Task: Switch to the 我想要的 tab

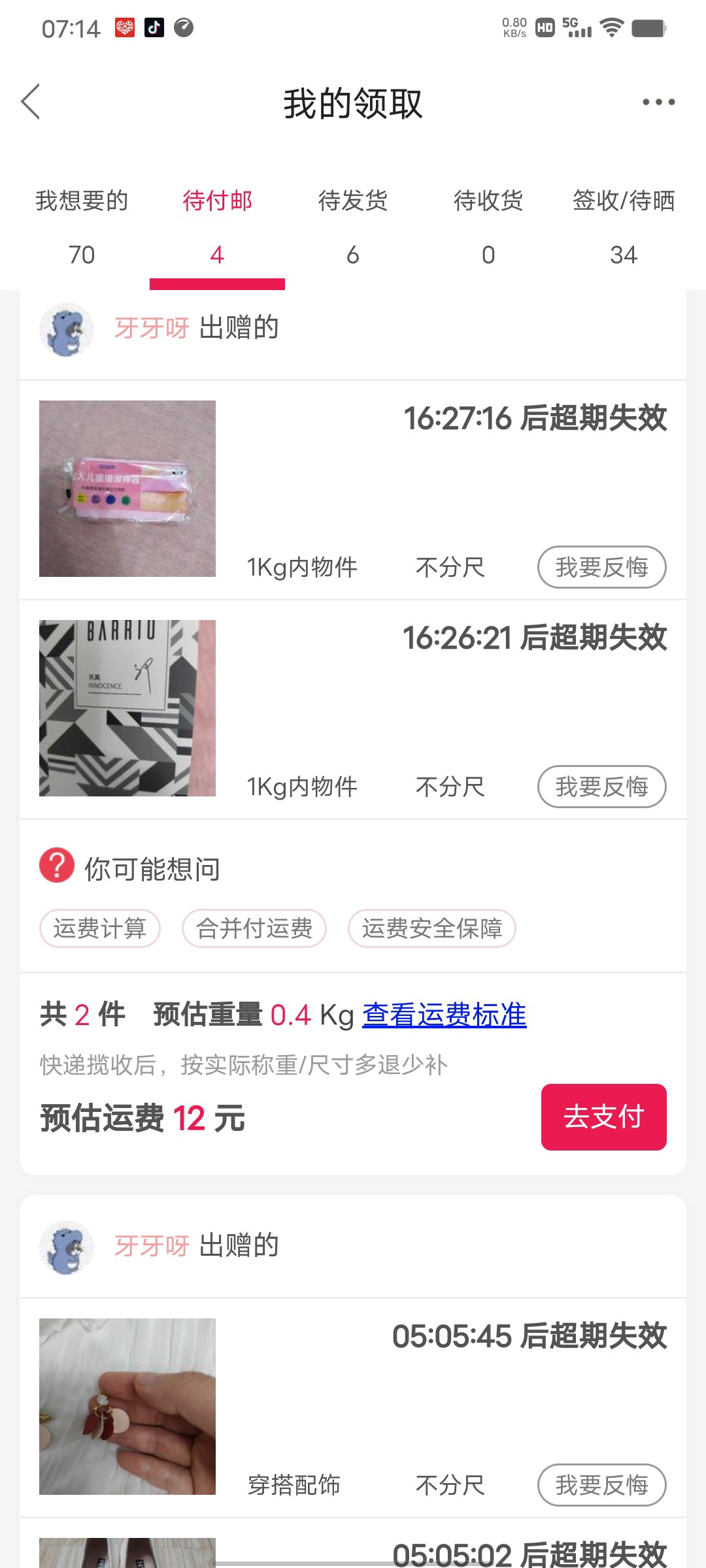Action: (x=82, y=225)
